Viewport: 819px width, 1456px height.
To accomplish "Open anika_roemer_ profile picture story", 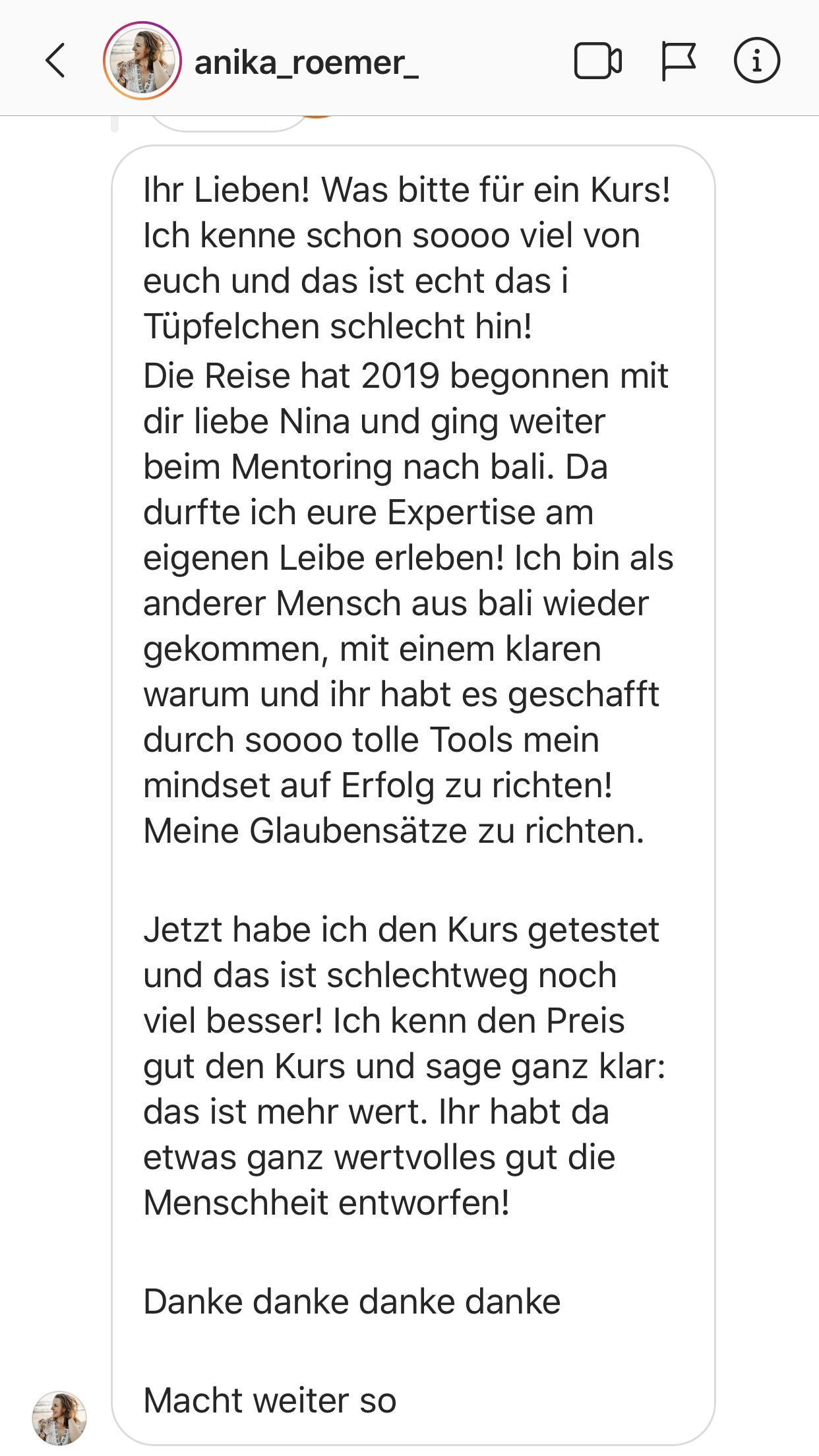I will [142, 61].
